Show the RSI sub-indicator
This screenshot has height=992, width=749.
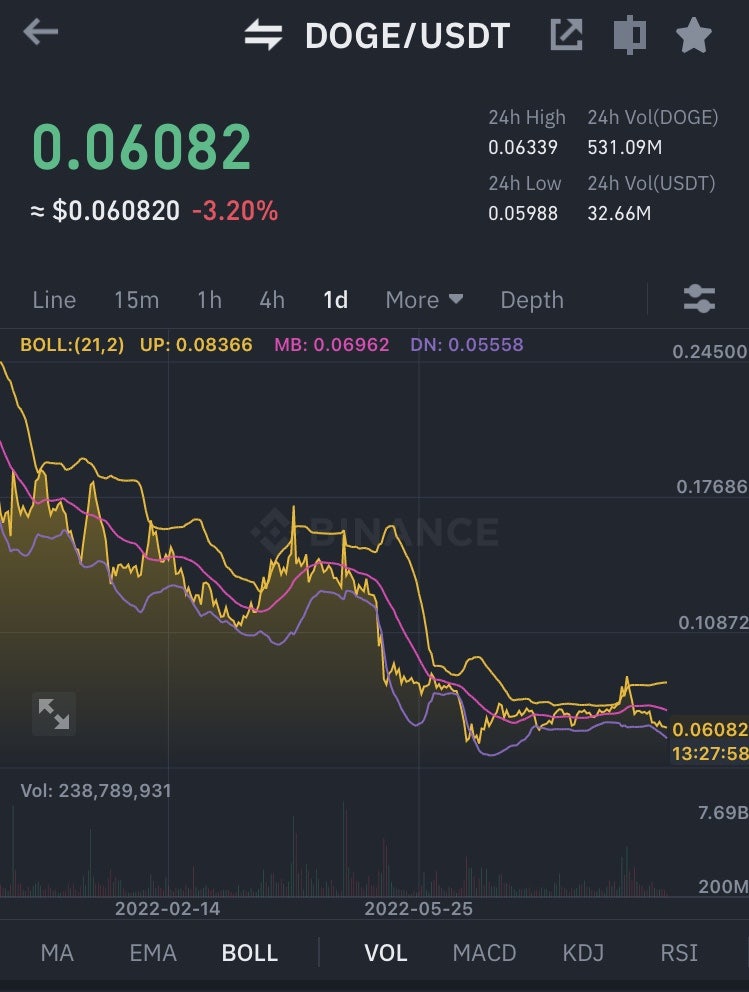(679, 953)
